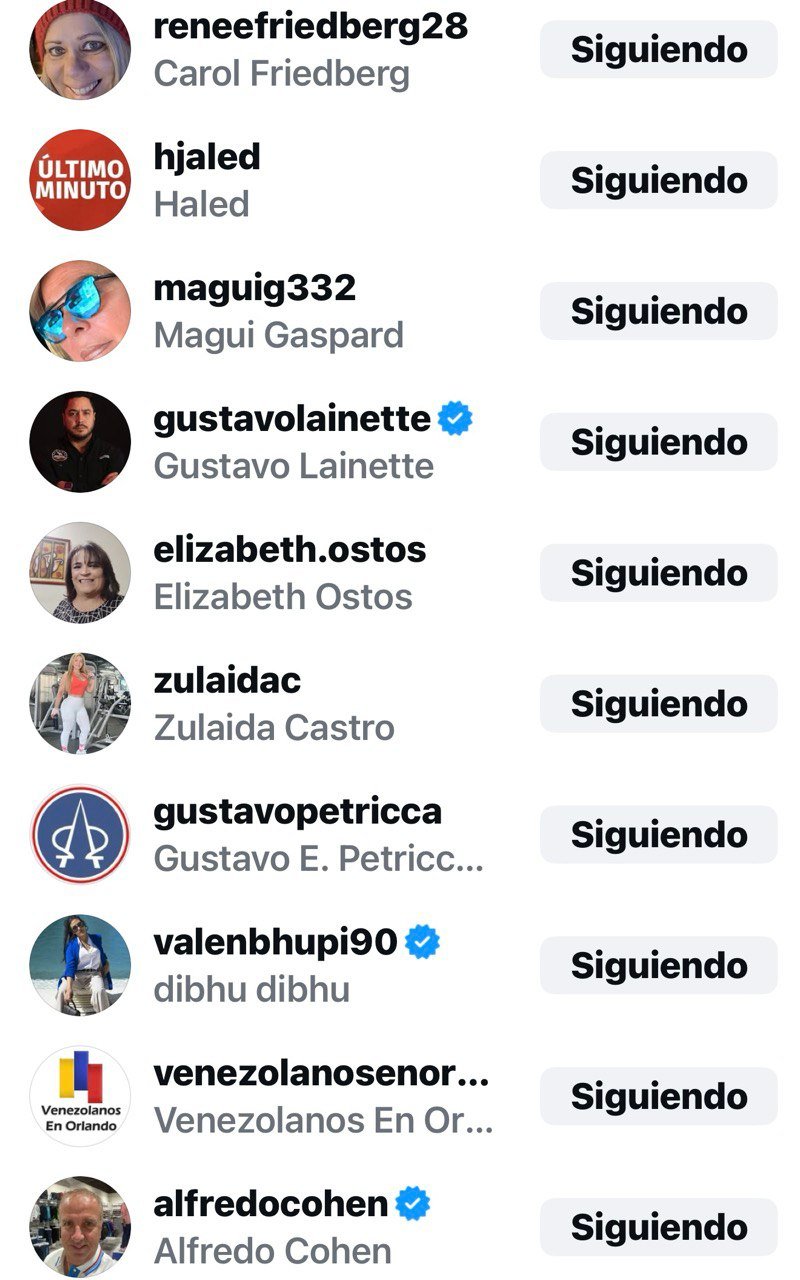Tap Siguiendo button for alfredocohen
800x1280 pixels.
point(658,1228)
